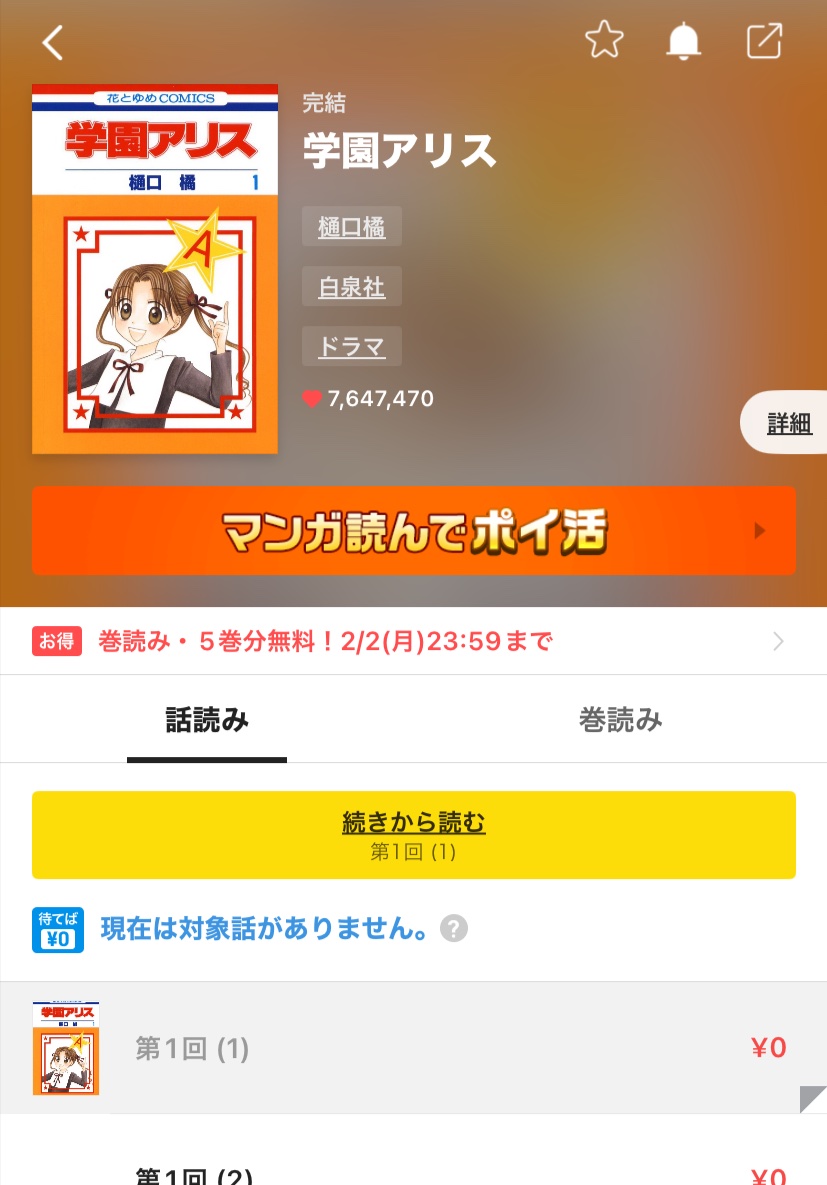Open author 樋口橘's page
The width and height of the screenshot is (827, 1185).
(351, 227)
